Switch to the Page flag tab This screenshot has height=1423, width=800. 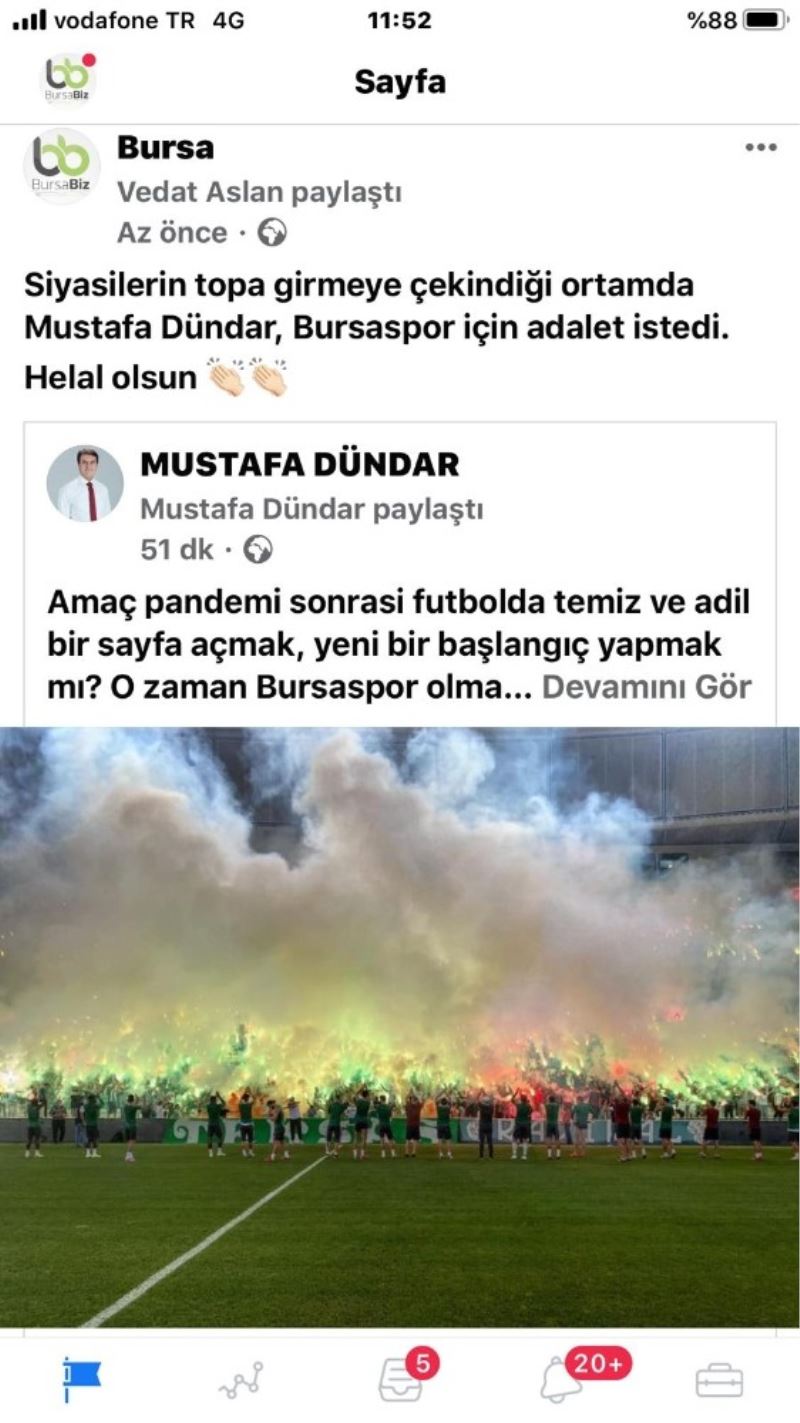(x=80, y=1380)
